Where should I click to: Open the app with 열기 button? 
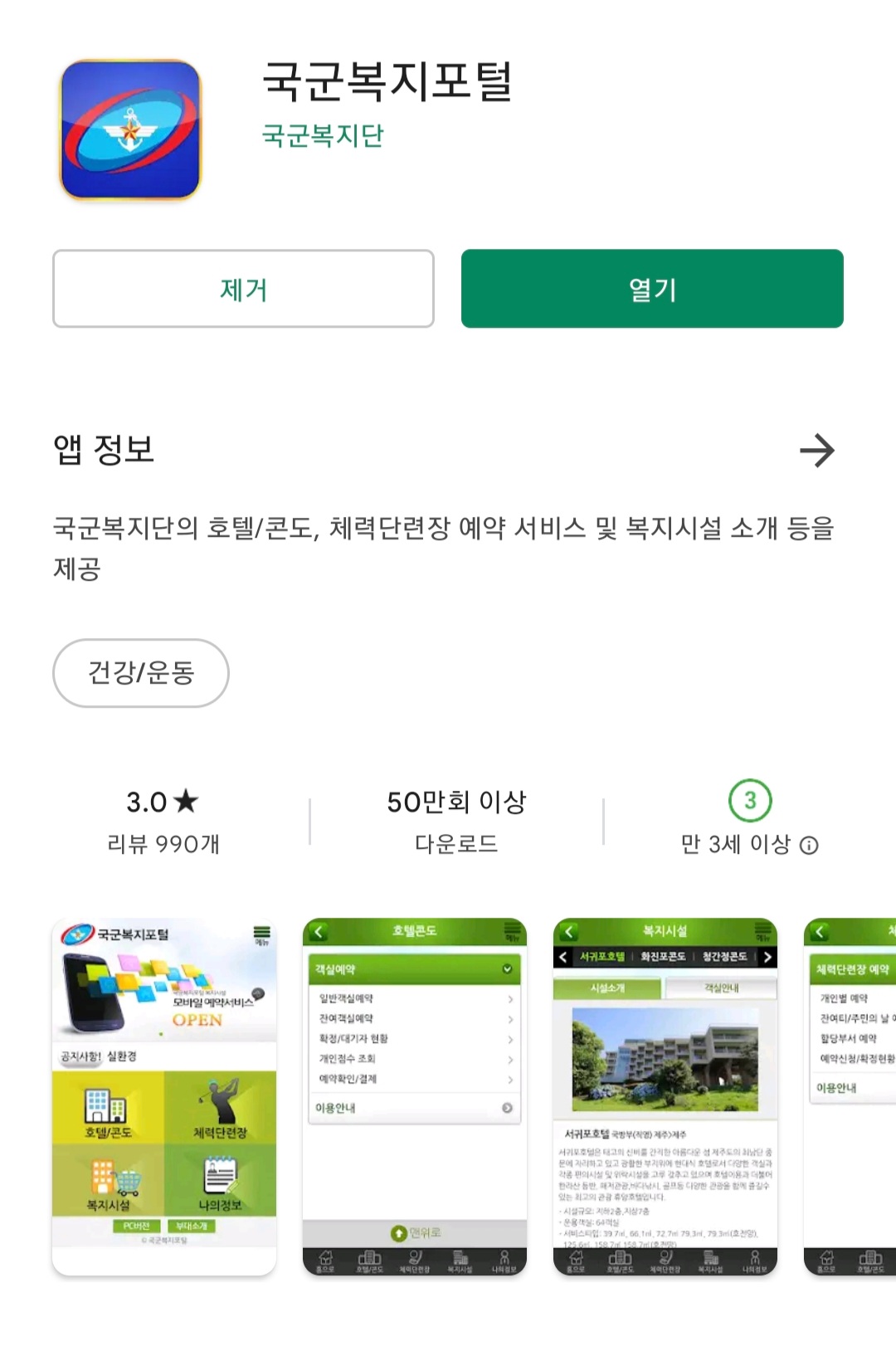coord(652,289)
